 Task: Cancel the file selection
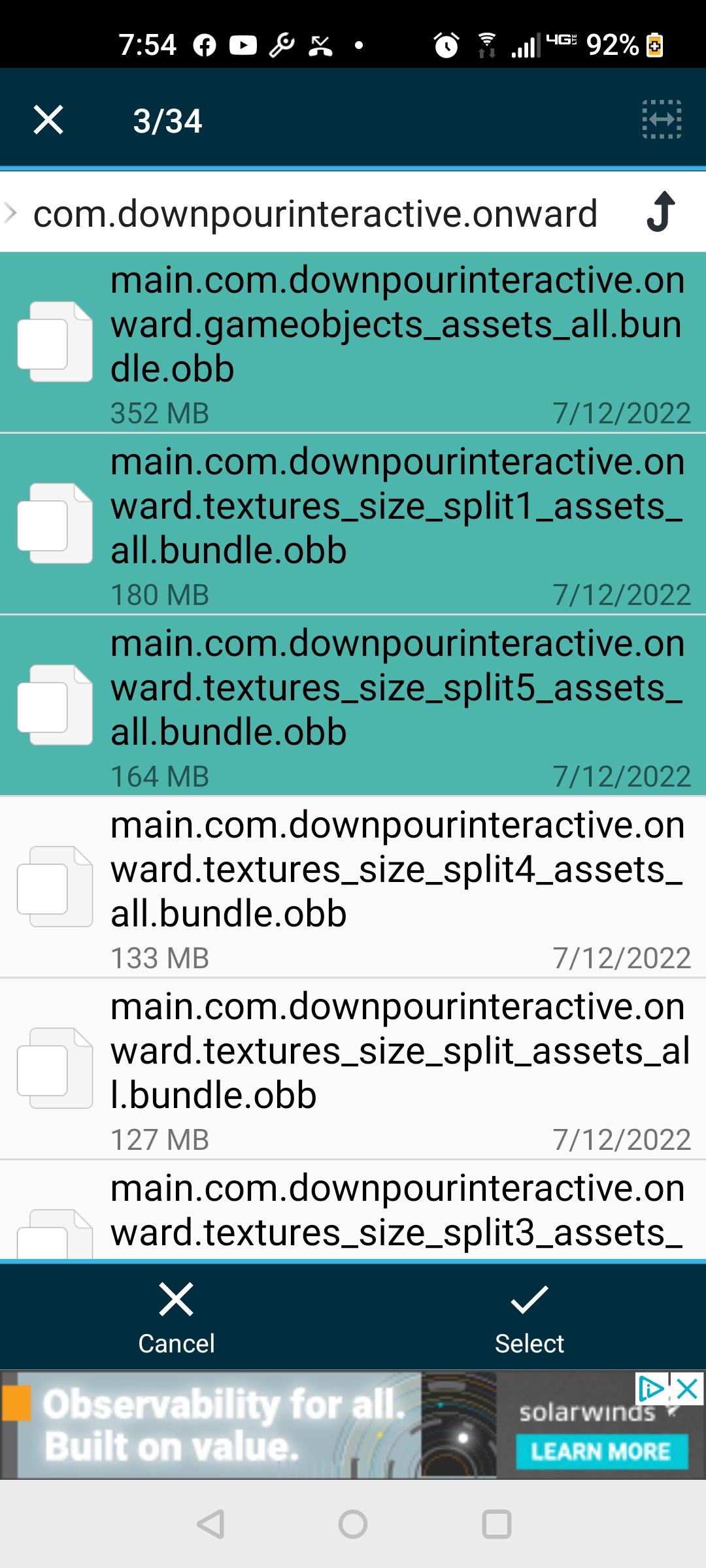click(176, 1317)
